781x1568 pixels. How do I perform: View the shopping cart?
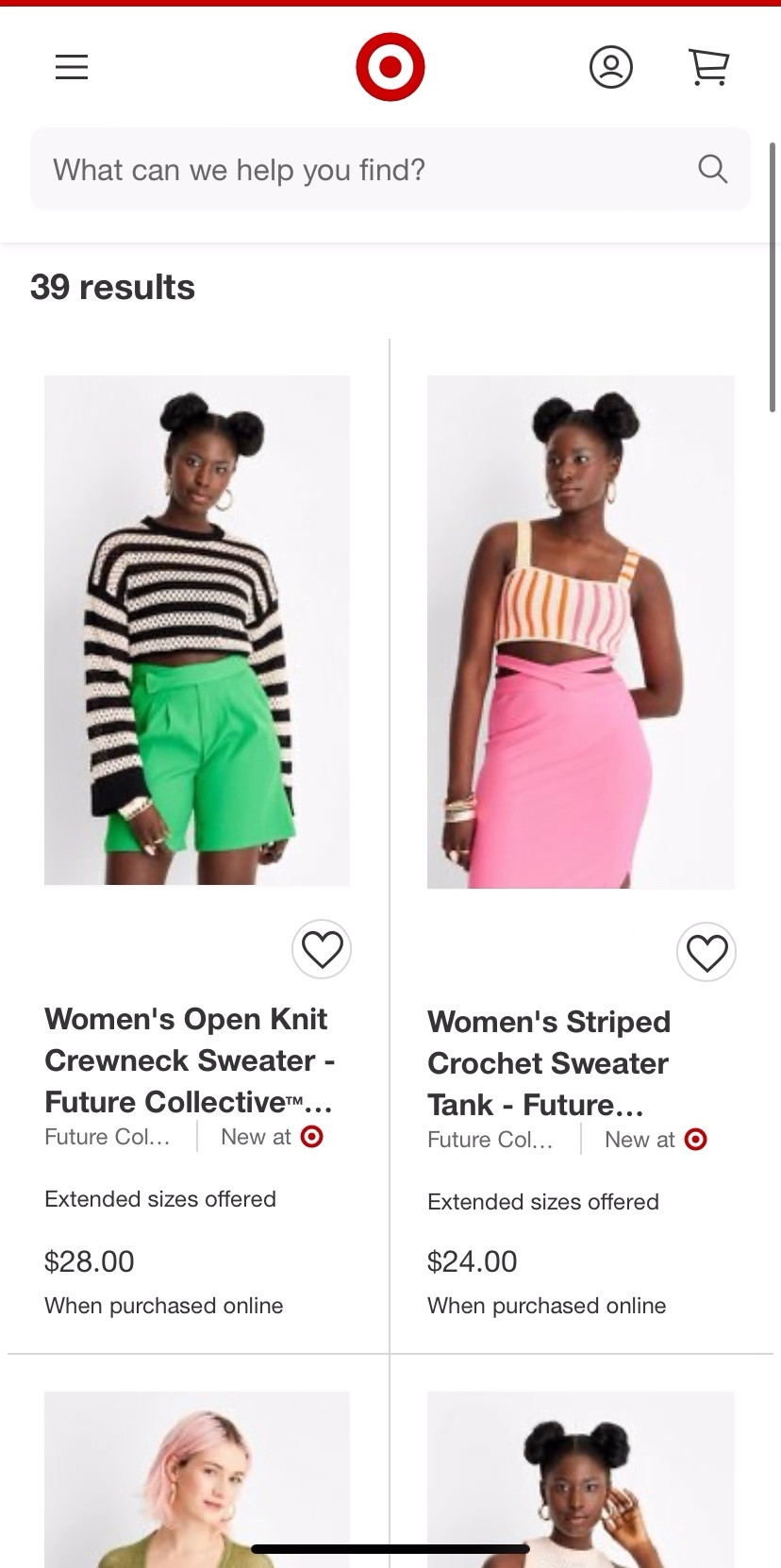(x=709, y=67)
